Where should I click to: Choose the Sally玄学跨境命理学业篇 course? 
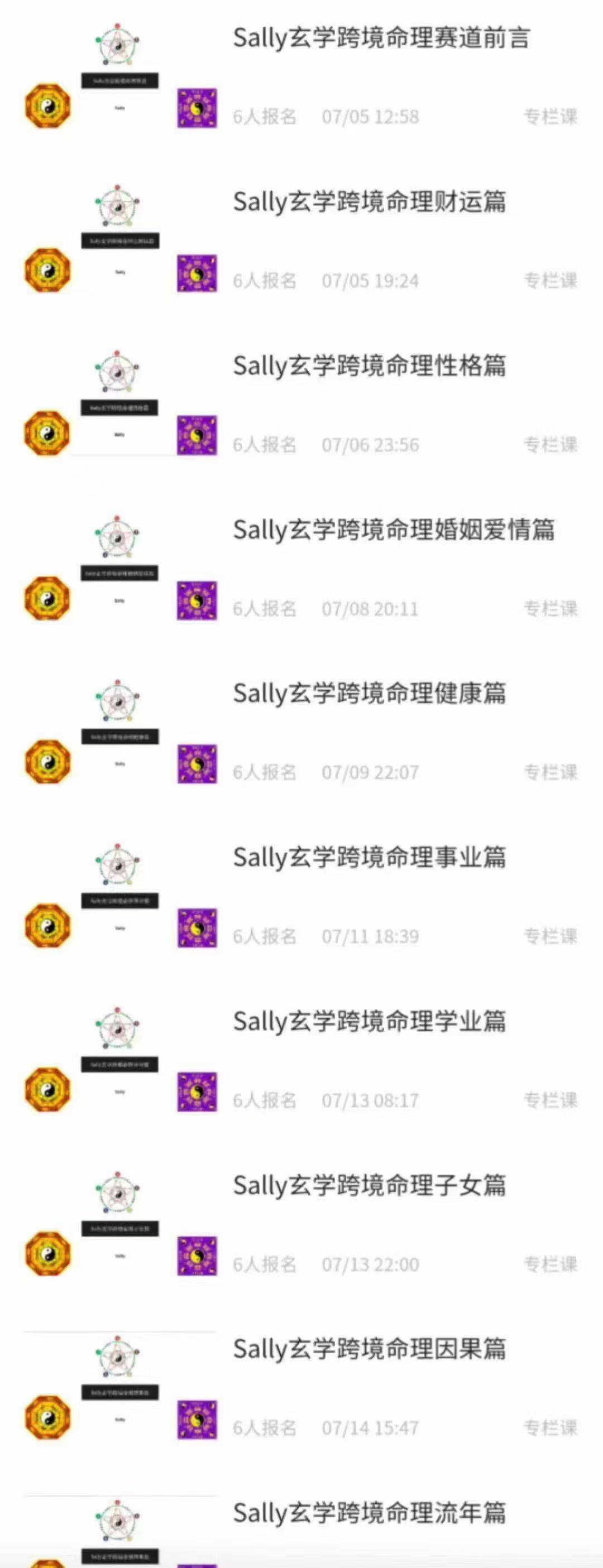[369, 1021]
